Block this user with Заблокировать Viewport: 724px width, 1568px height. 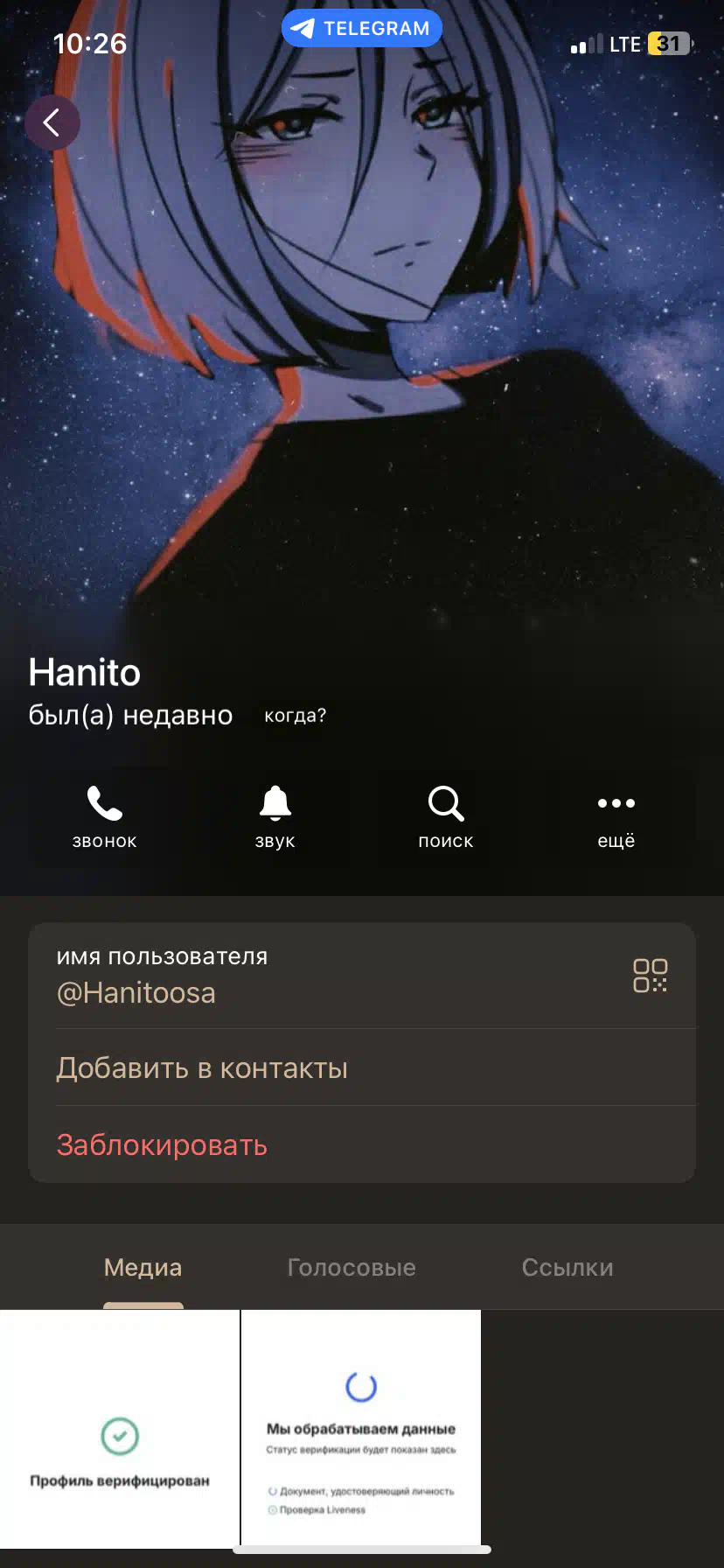pos(362,1144)
